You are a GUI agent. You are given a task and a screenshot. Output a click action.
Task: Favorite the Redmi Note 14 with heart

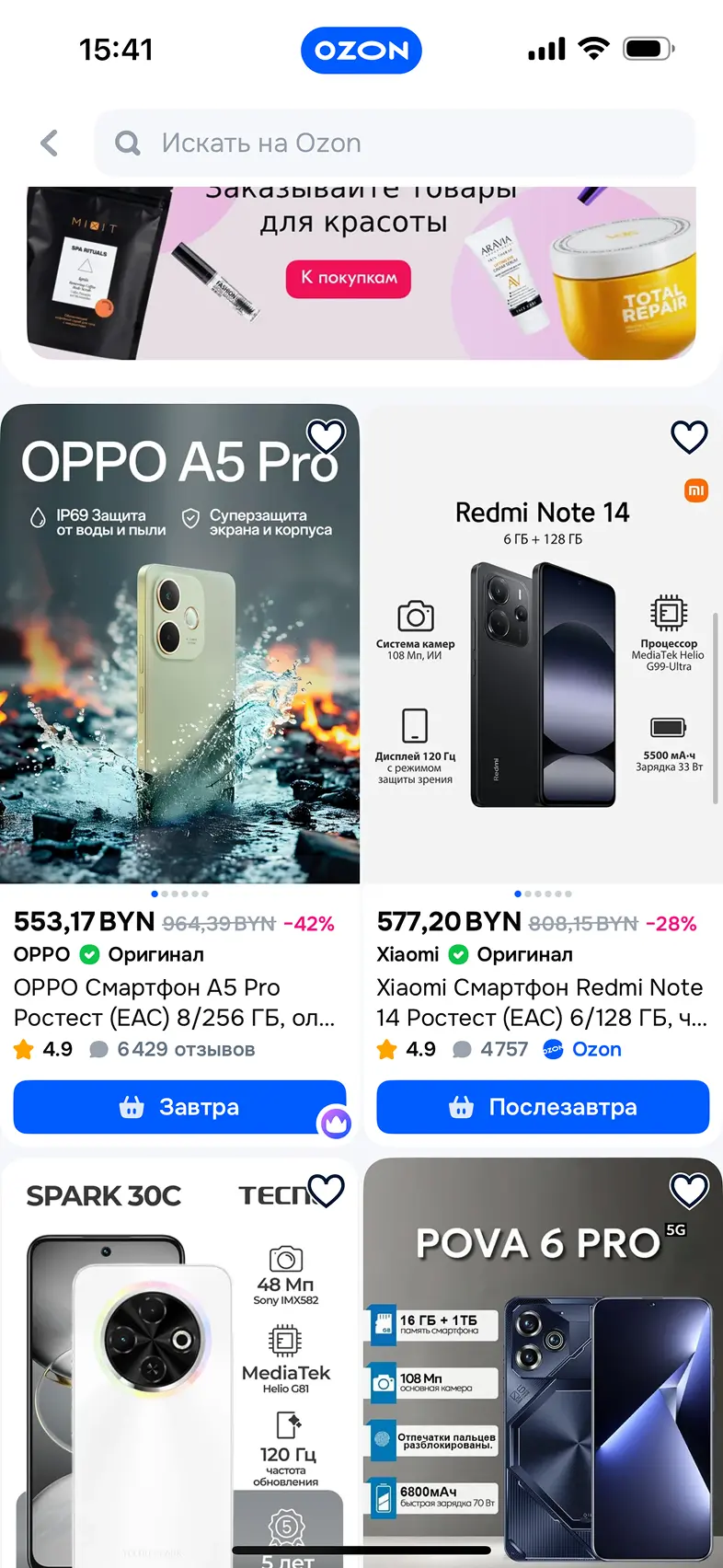[x=689, y=437]
